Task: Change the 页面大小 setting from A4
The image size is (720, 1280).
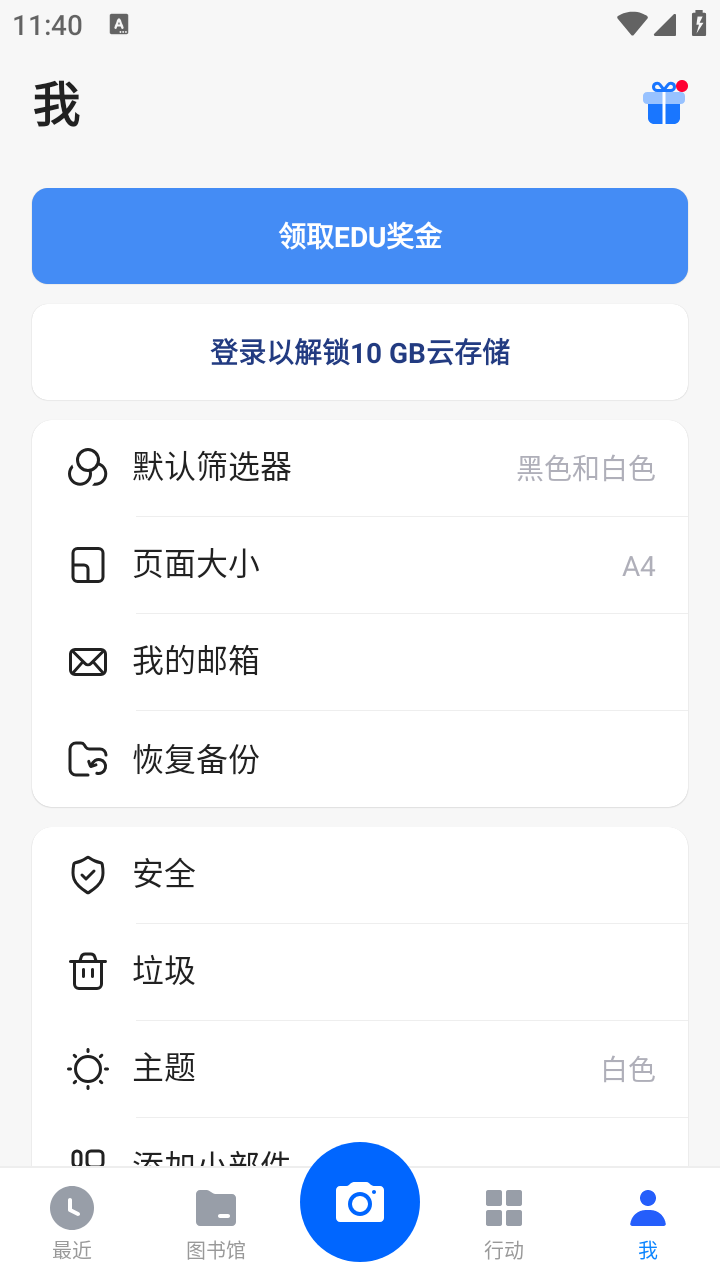Action: click(360, 564)
